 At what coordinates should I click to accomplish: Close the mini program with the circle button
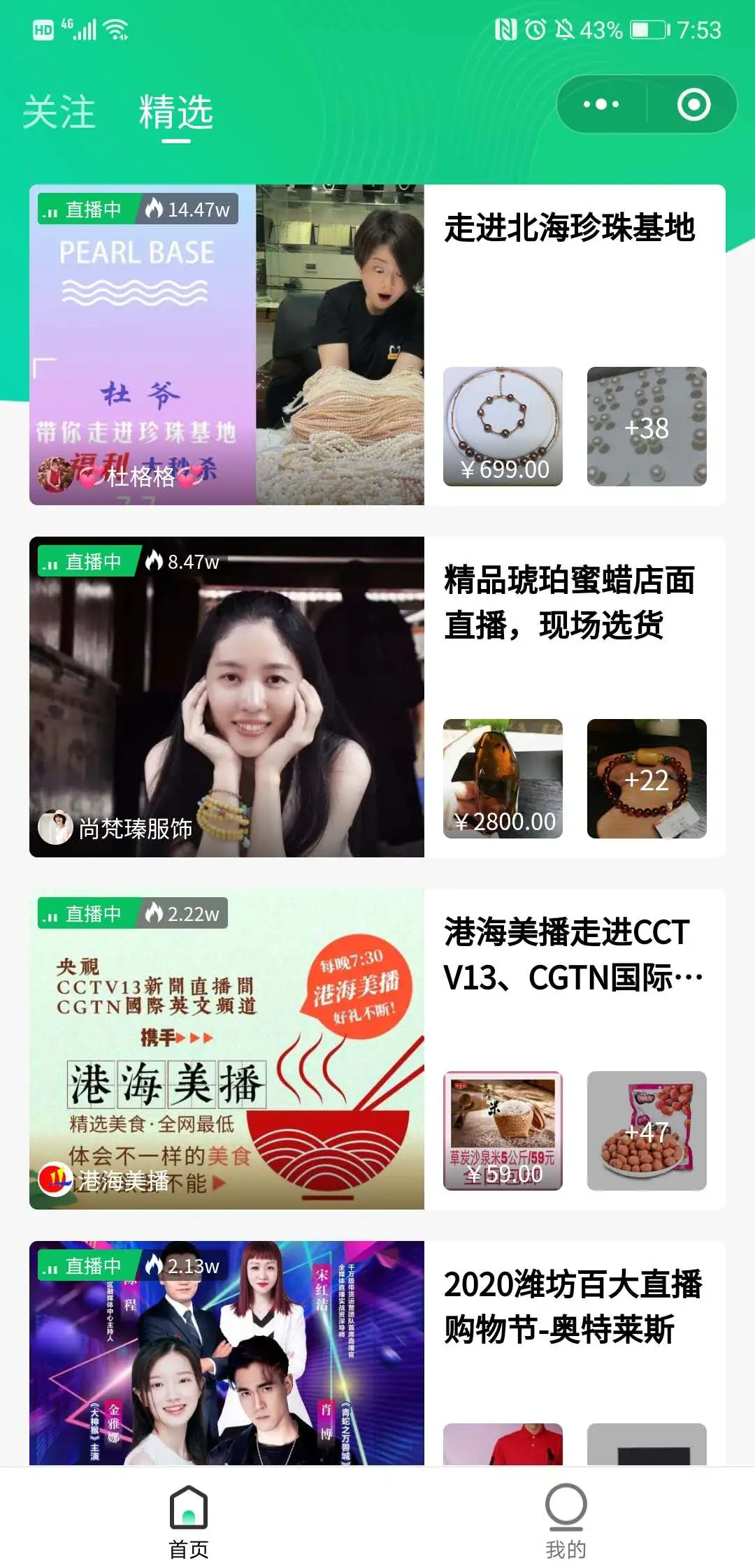click(693, 105)
